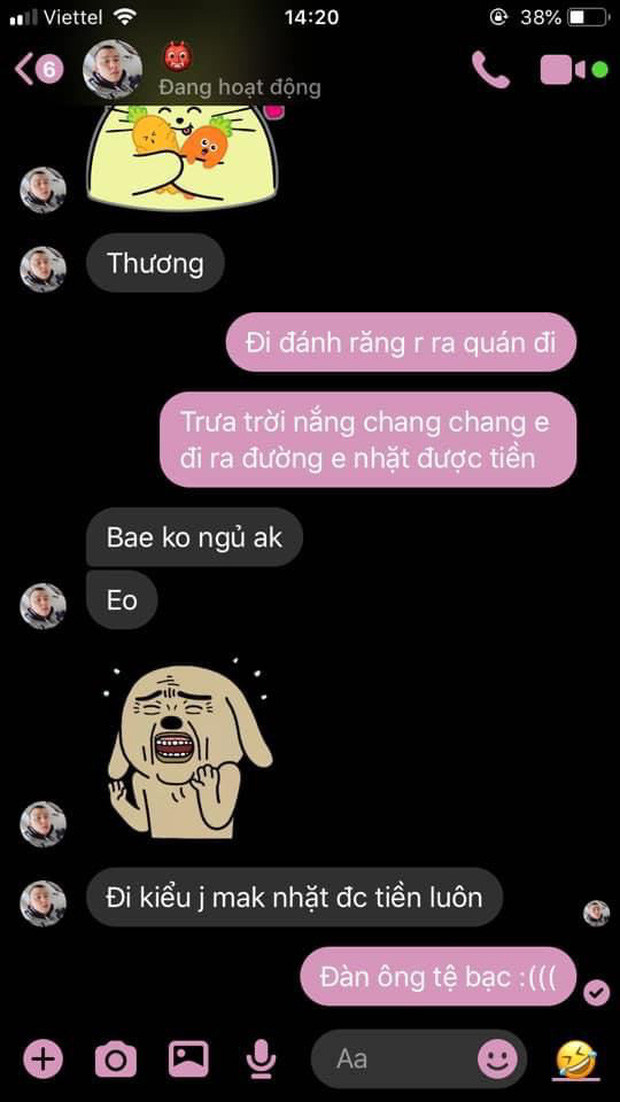Start a voice call

tap(490, 70)
